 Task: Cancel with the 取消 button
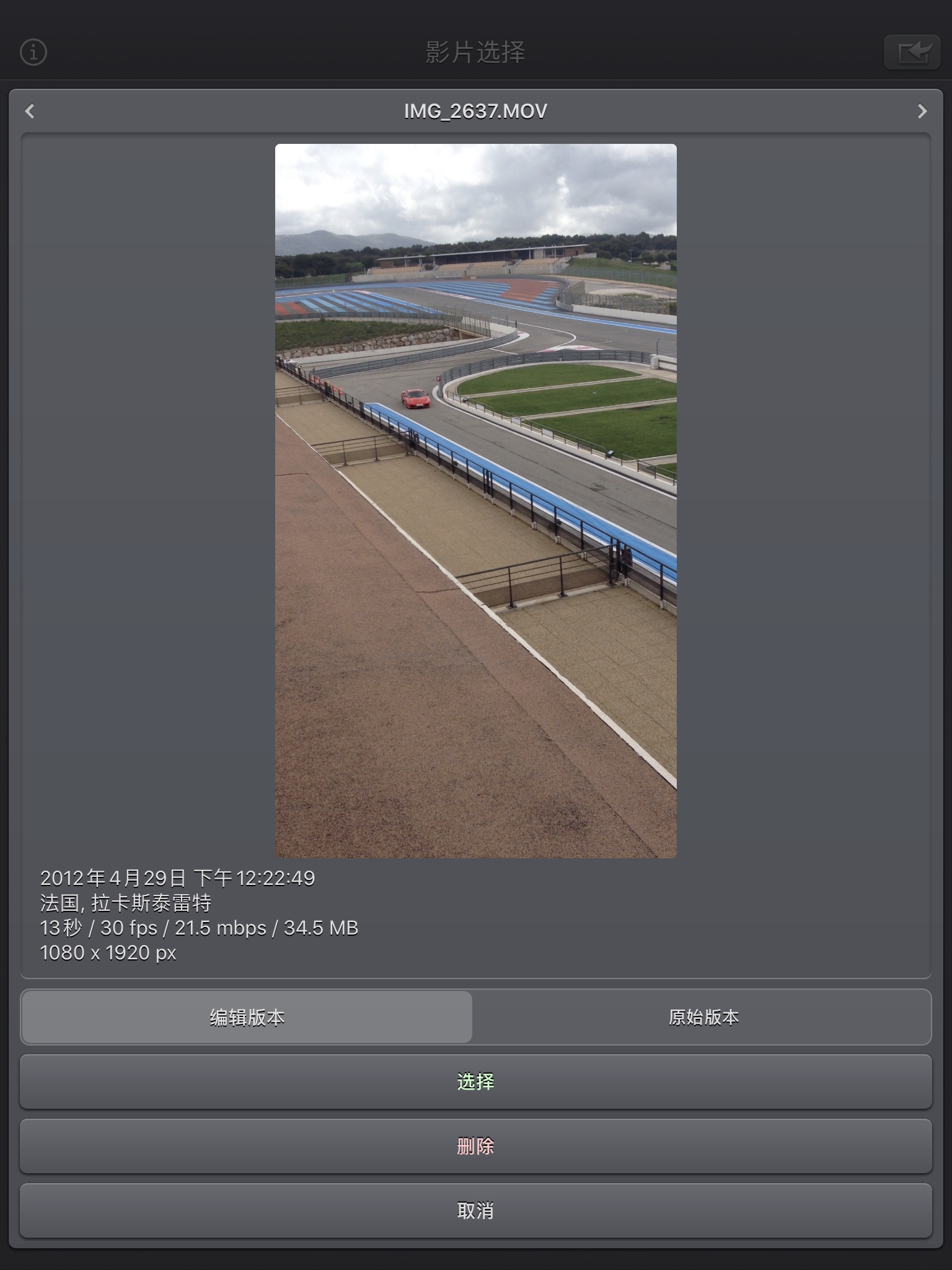pos(475,1211)
